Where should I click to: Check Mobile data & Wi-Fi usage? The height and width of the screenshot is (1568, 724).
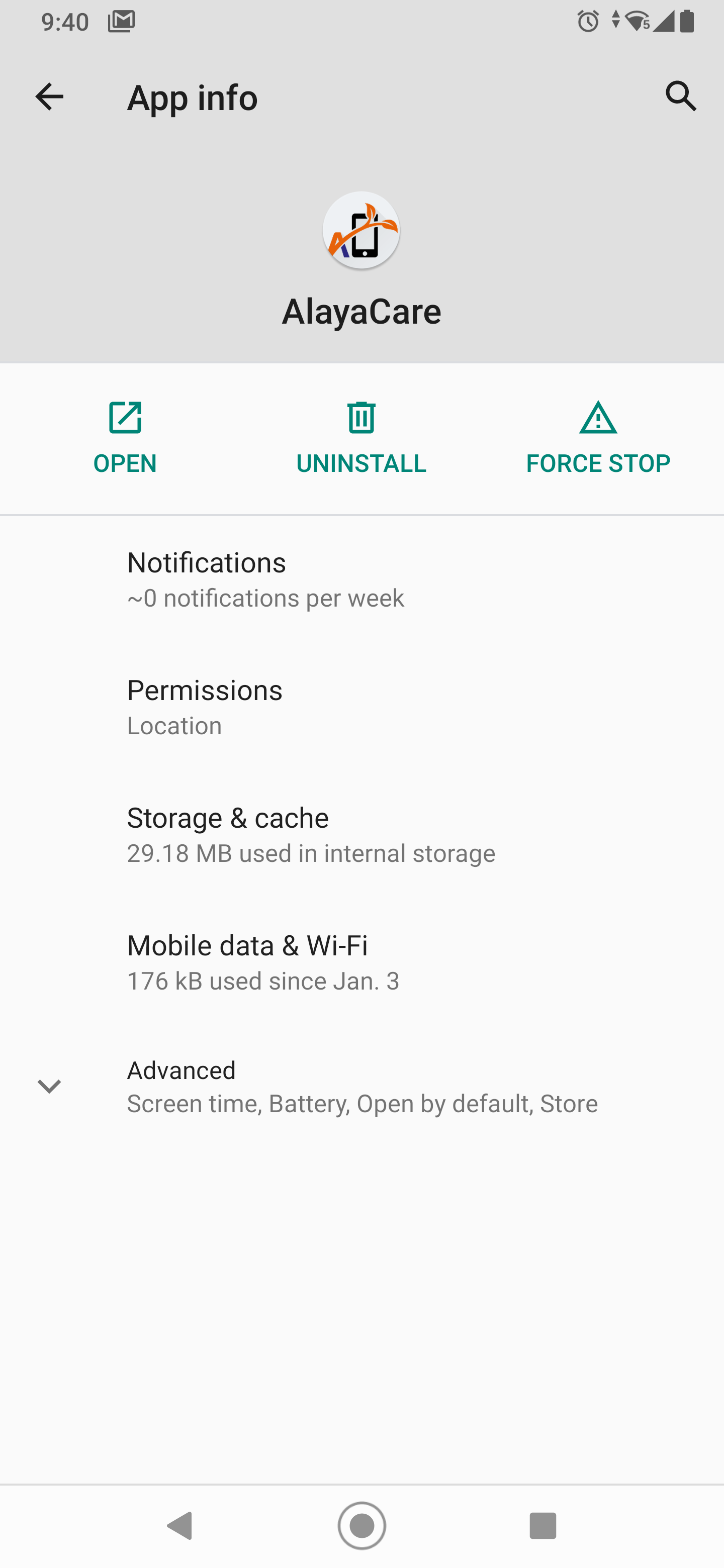click(361, 962)
